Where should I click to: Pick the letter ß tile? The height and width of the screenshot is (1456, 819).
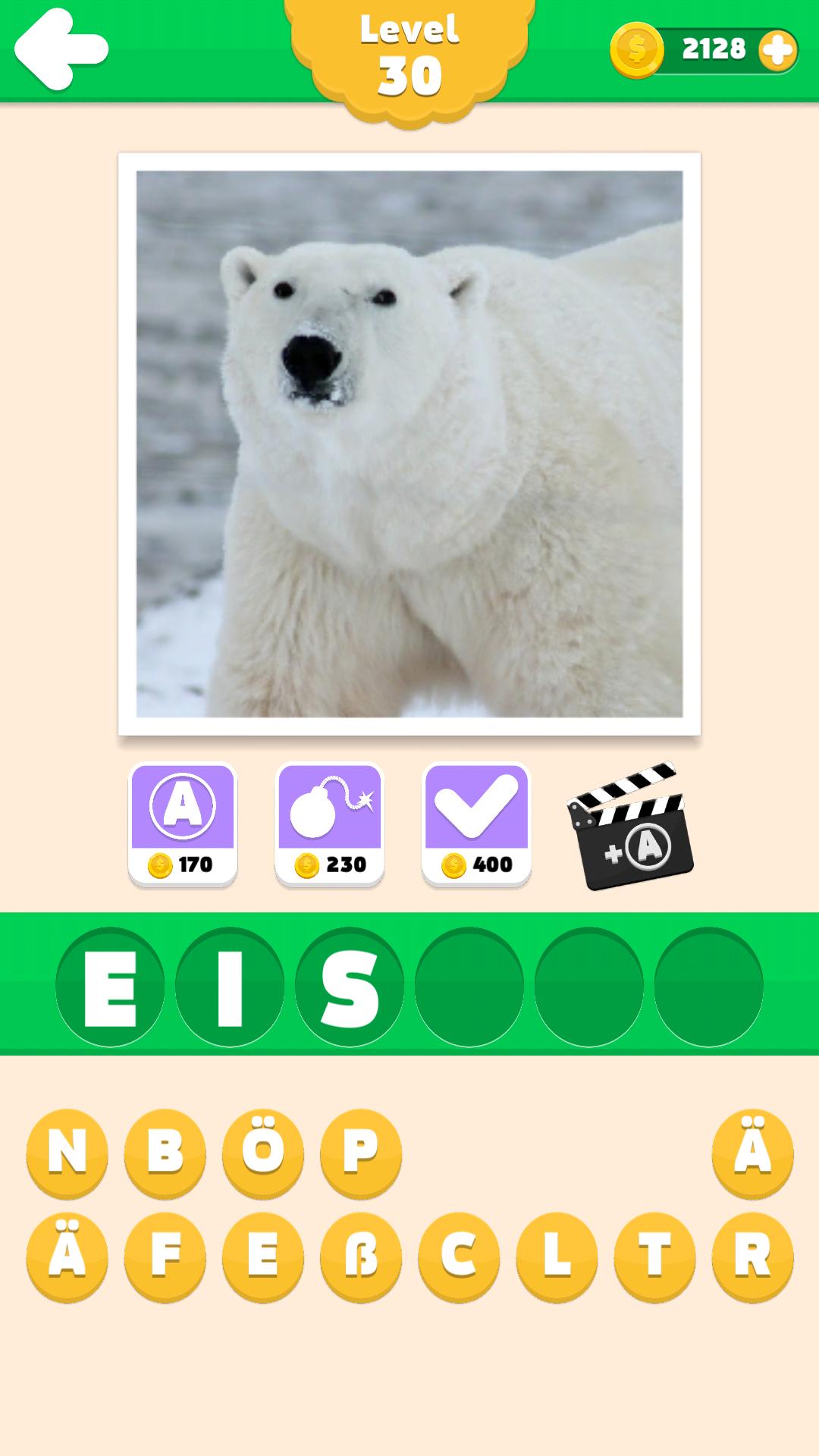coord(361,1257)
